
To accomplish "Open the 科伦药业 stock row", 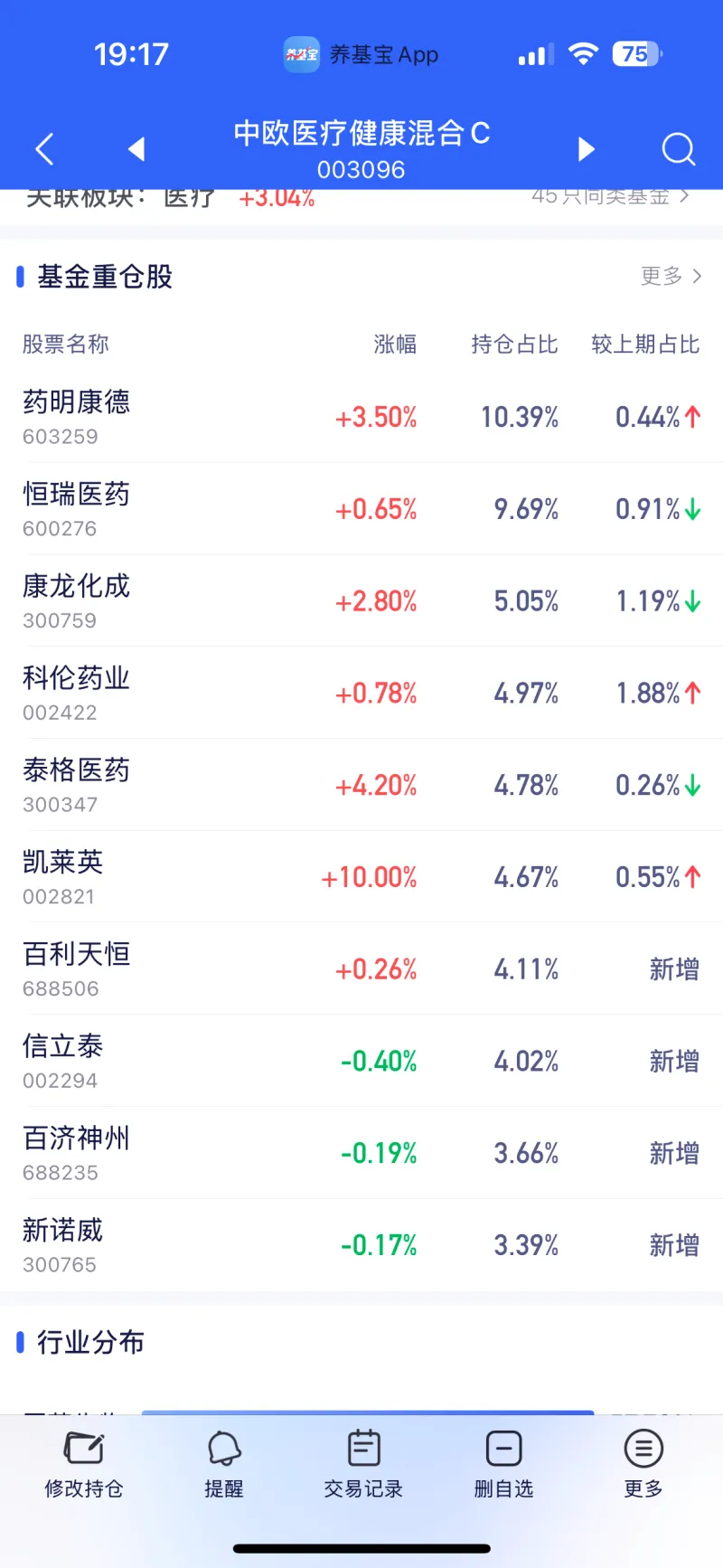I will pos(361,694).
